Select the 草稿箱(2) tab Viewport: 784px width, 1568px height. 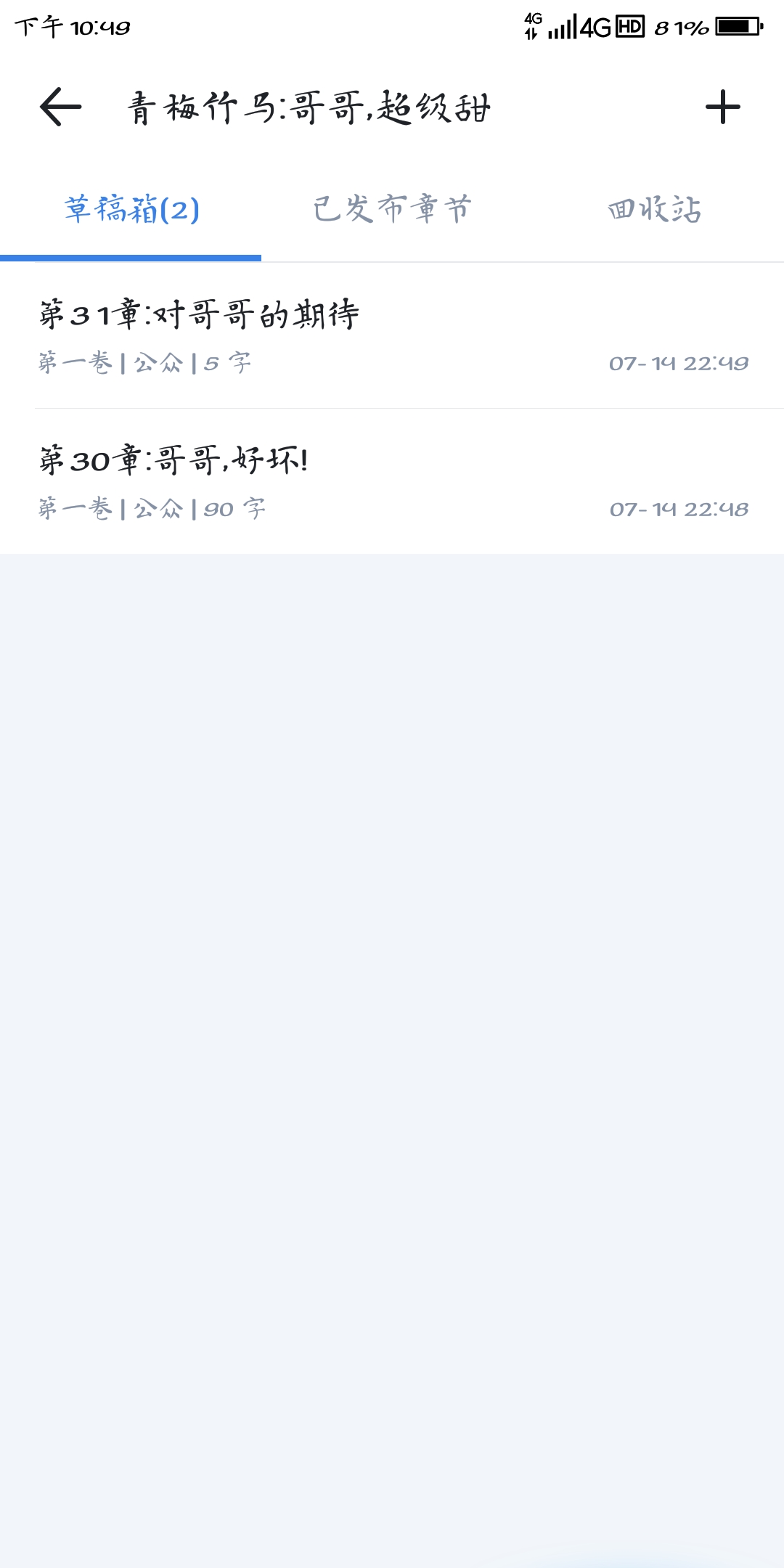pyautogui.click(x=131, y=210)
